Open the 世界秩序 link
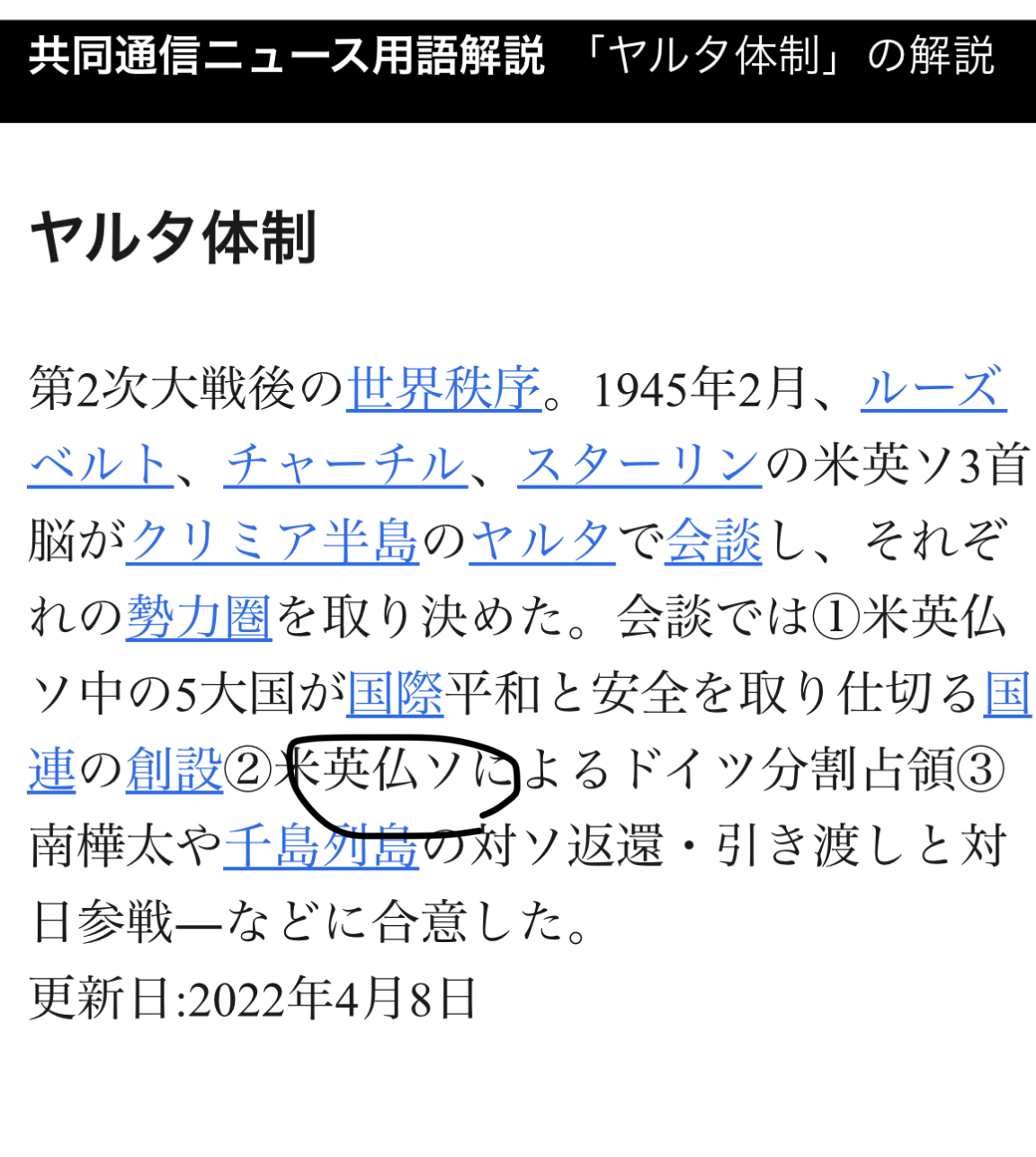This screenshot has width=1036, height=1157. point(443,389)
